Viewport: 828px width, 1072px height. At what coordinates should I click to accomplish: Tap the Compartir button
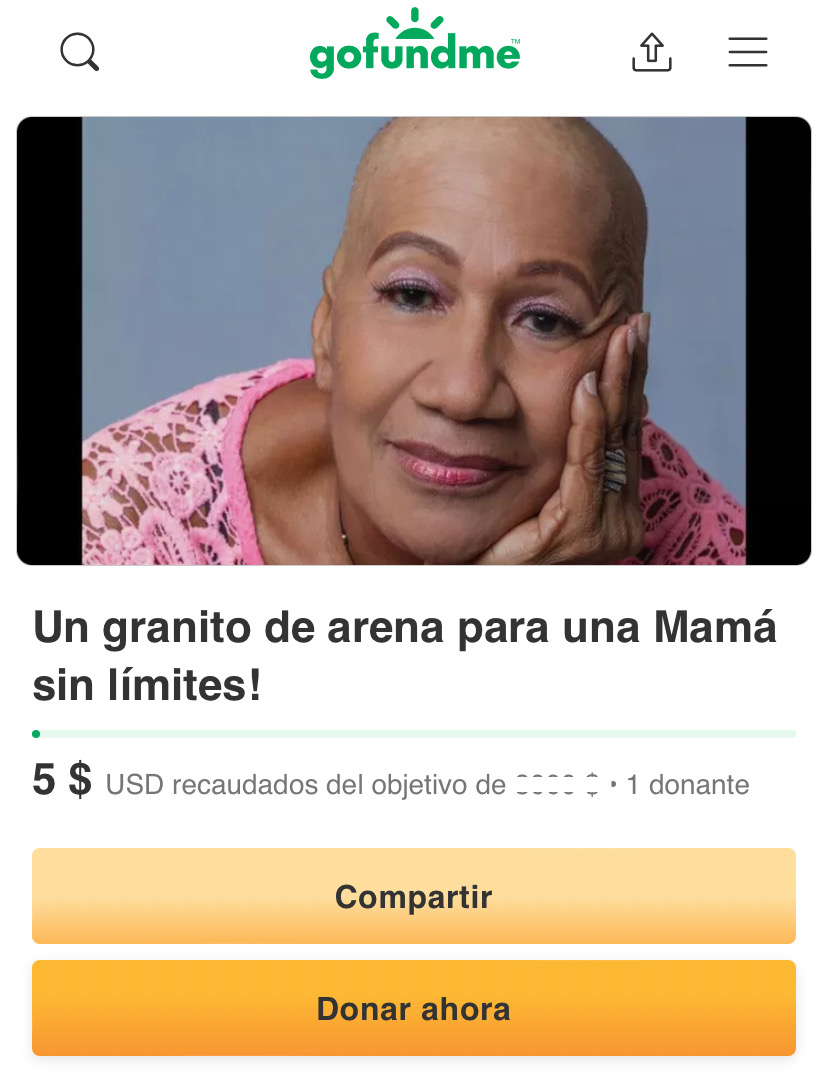413,896
